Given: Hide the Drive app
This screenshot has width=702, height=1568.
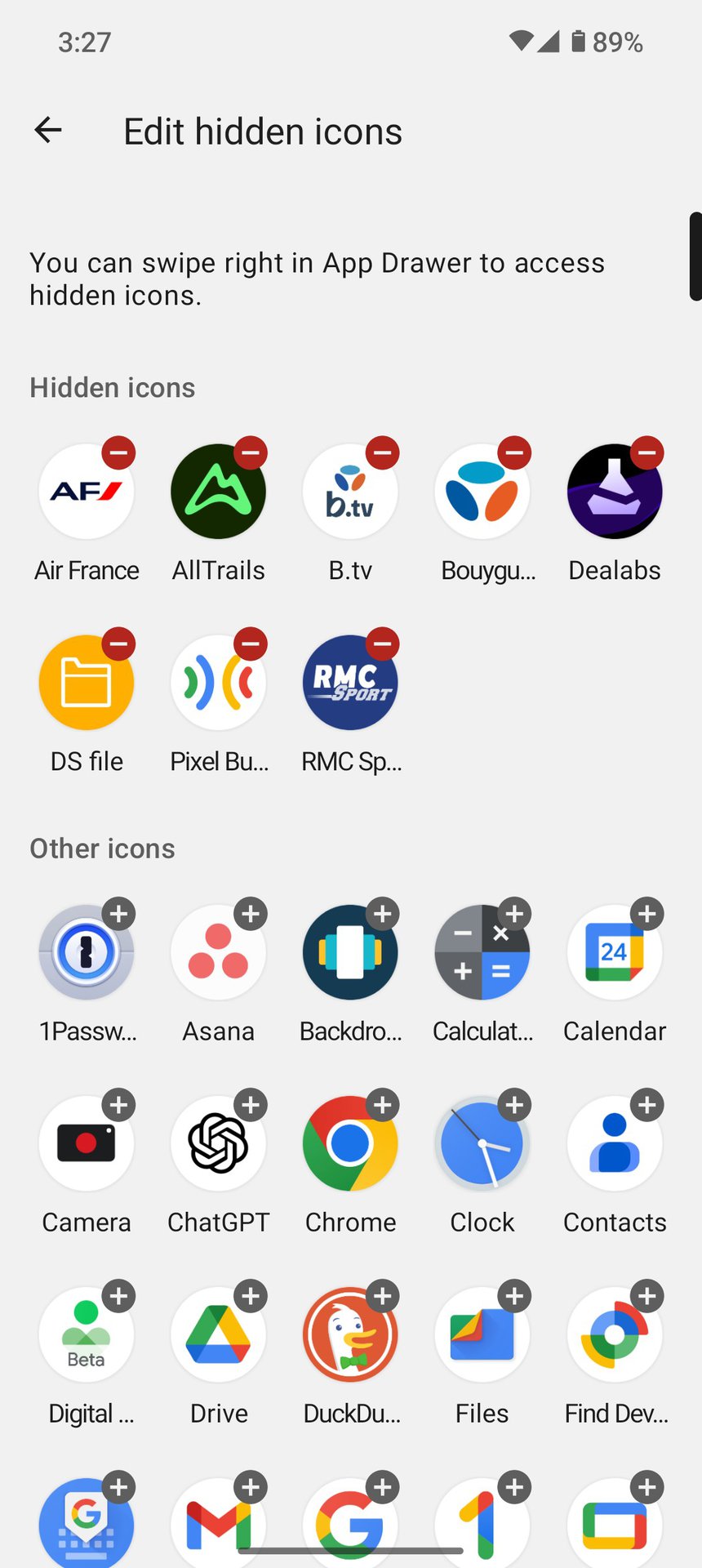Looking at the screenshot, I should [251, 1296].
